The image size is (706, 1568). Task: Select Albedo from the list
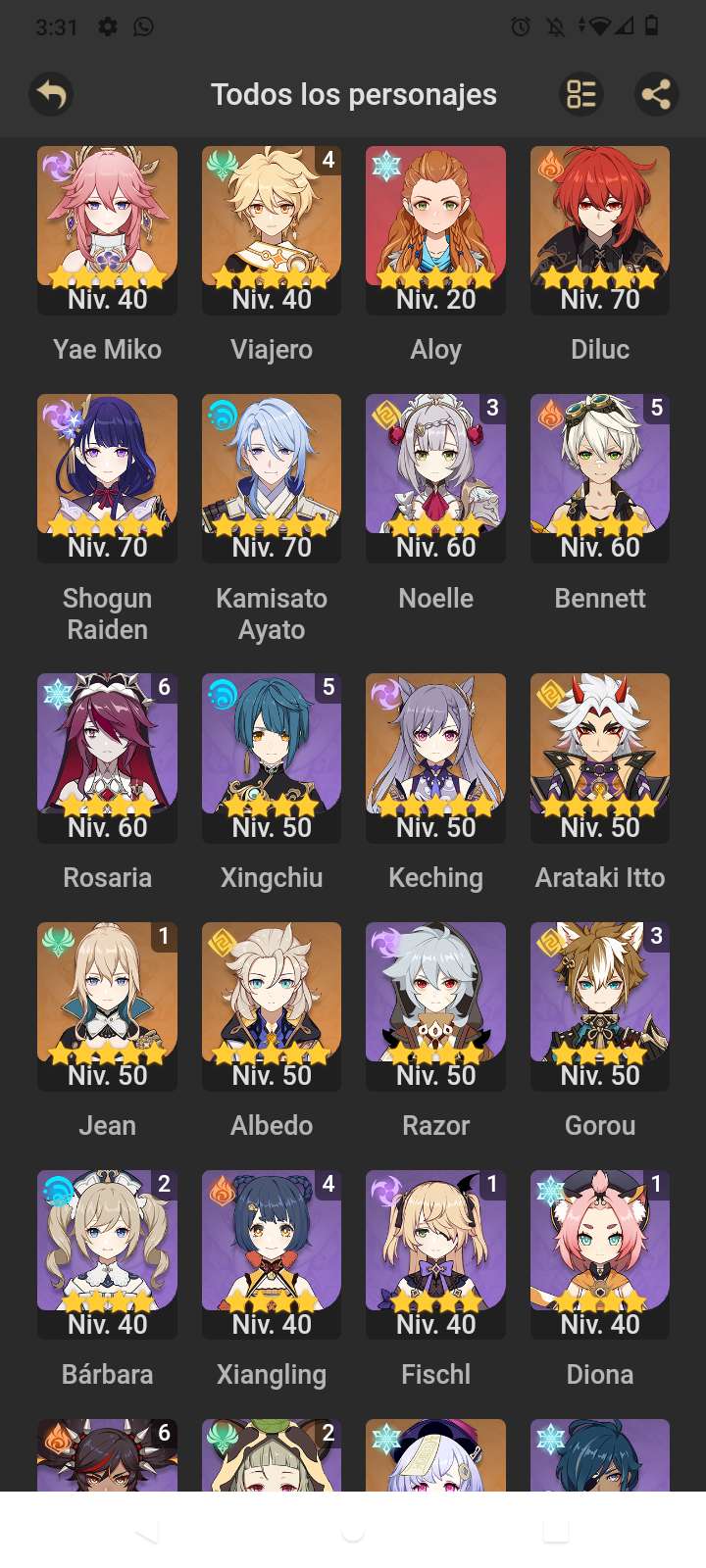[272, 1006]
